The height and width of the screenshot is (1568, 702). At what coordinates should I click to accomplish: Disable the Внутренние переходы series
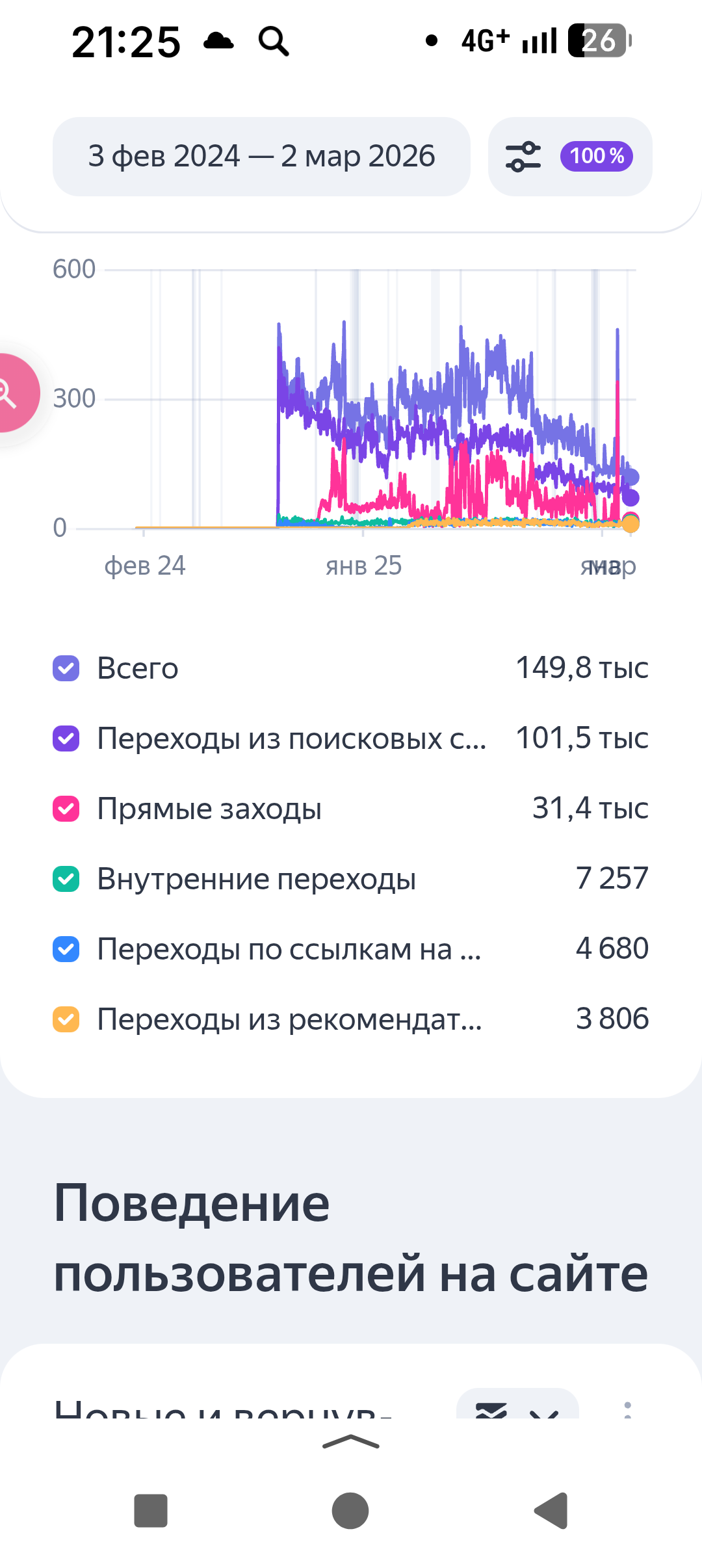click(x=66, y=879)
